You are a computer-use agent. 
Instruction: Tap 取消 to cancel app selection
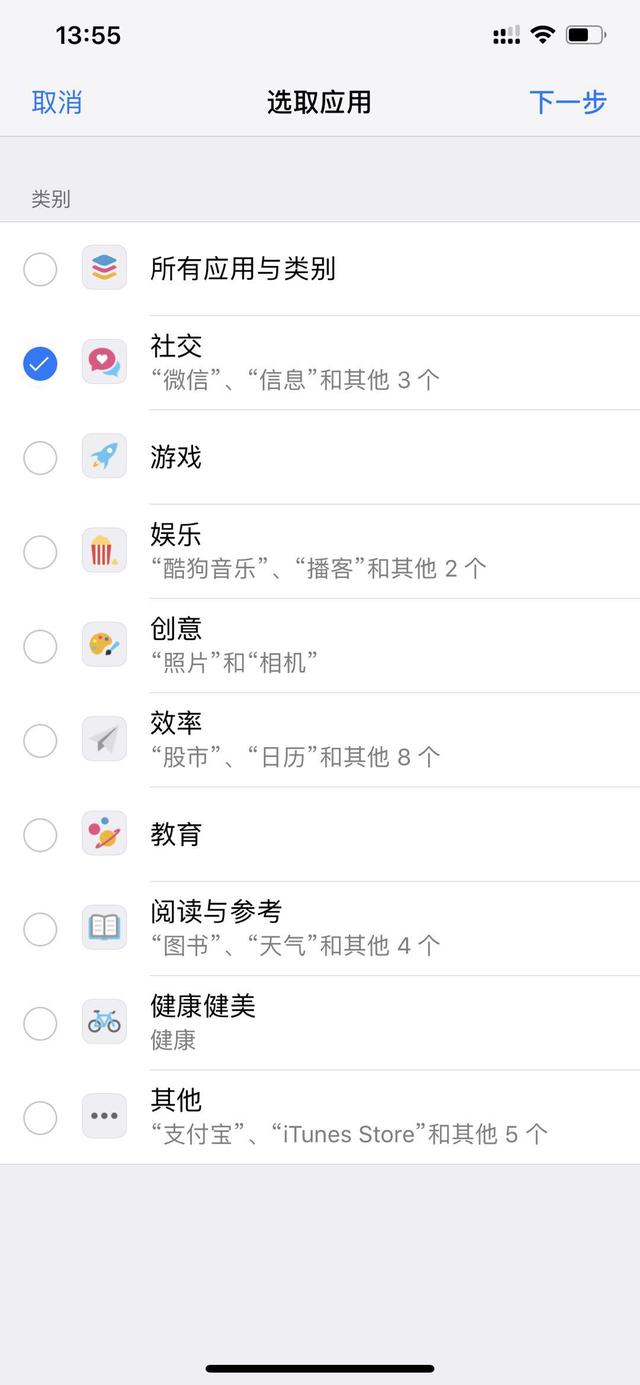(x=57, y=102)
